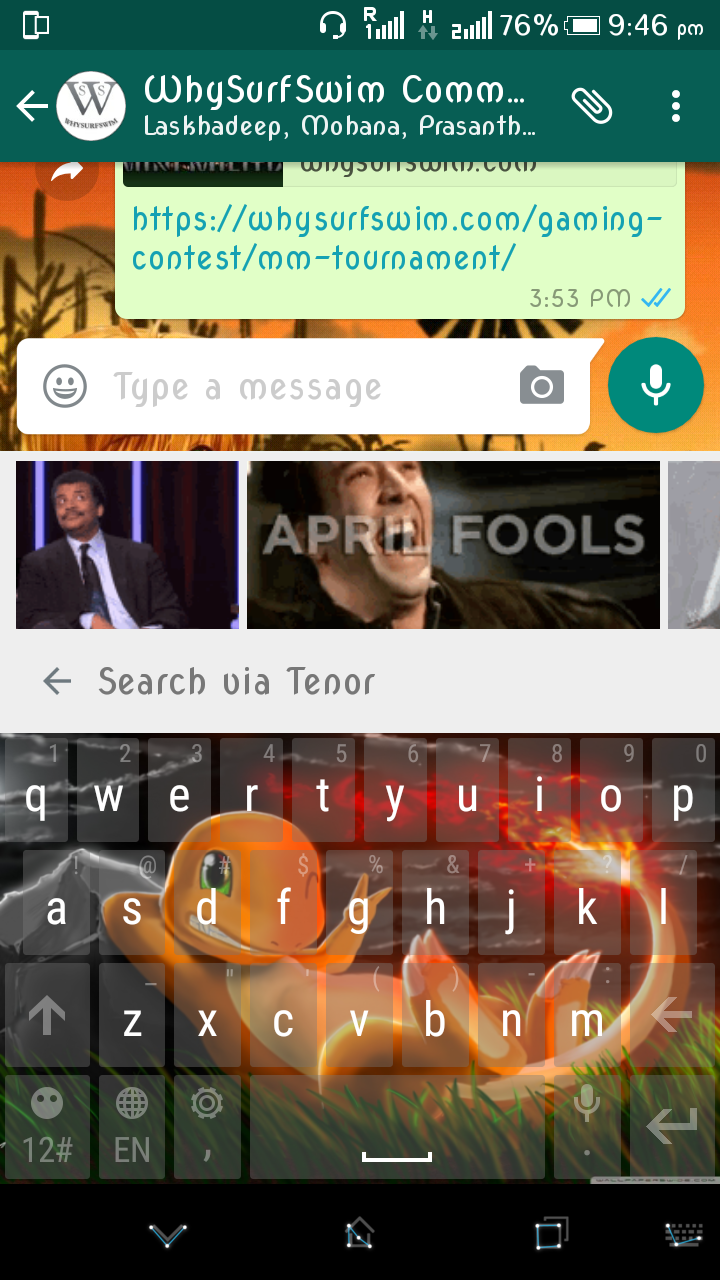Tap the backspace key

[x=673, y=1018]
